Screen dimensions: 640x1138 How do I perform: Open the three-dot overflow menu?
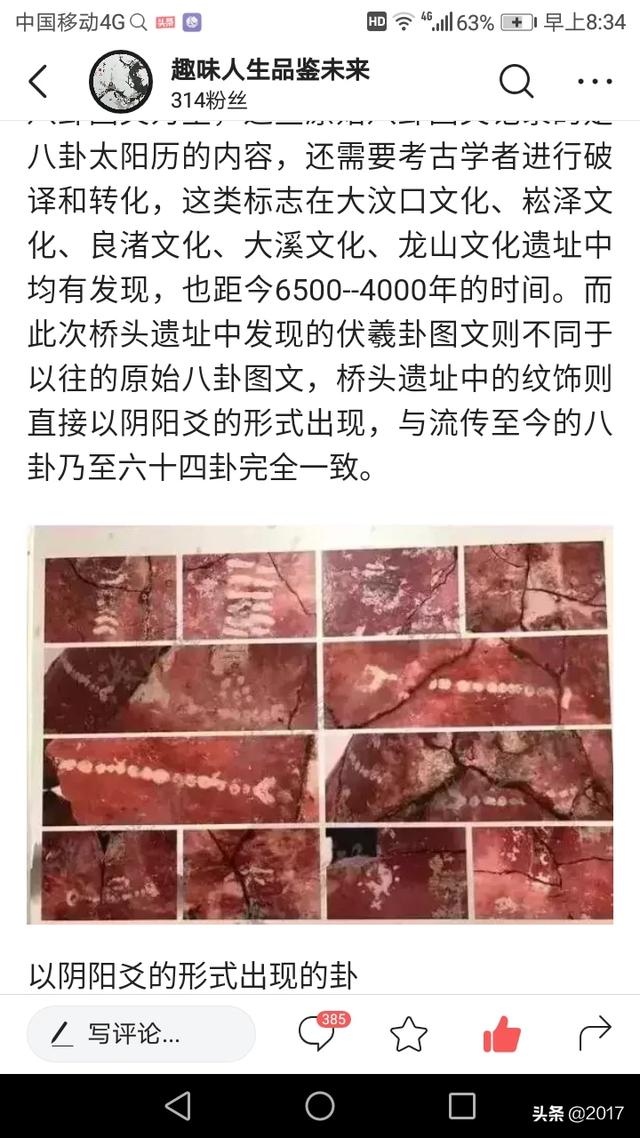[x=594, y=82]
